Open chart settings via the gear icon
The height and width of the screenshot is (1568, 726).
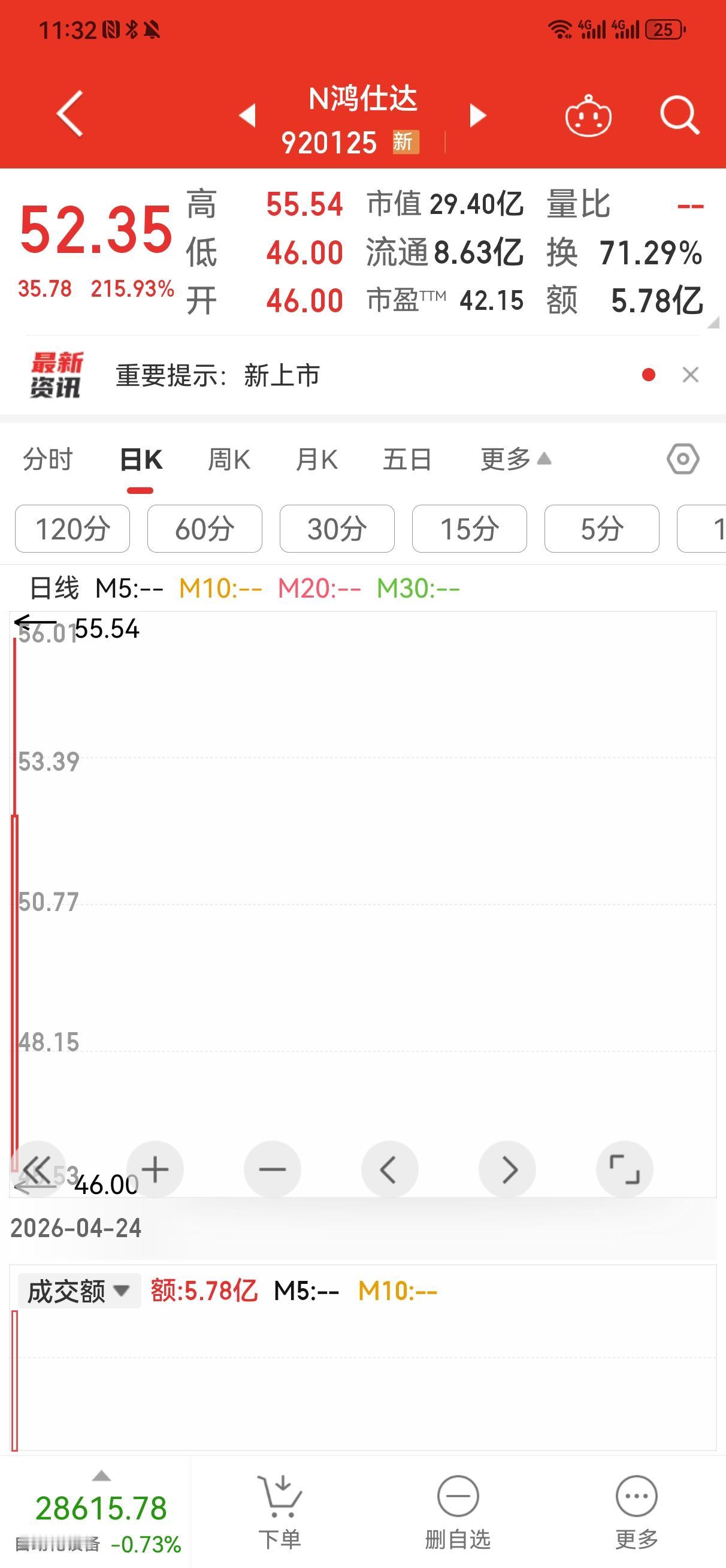pyautogui.click(x=682, y=459)
